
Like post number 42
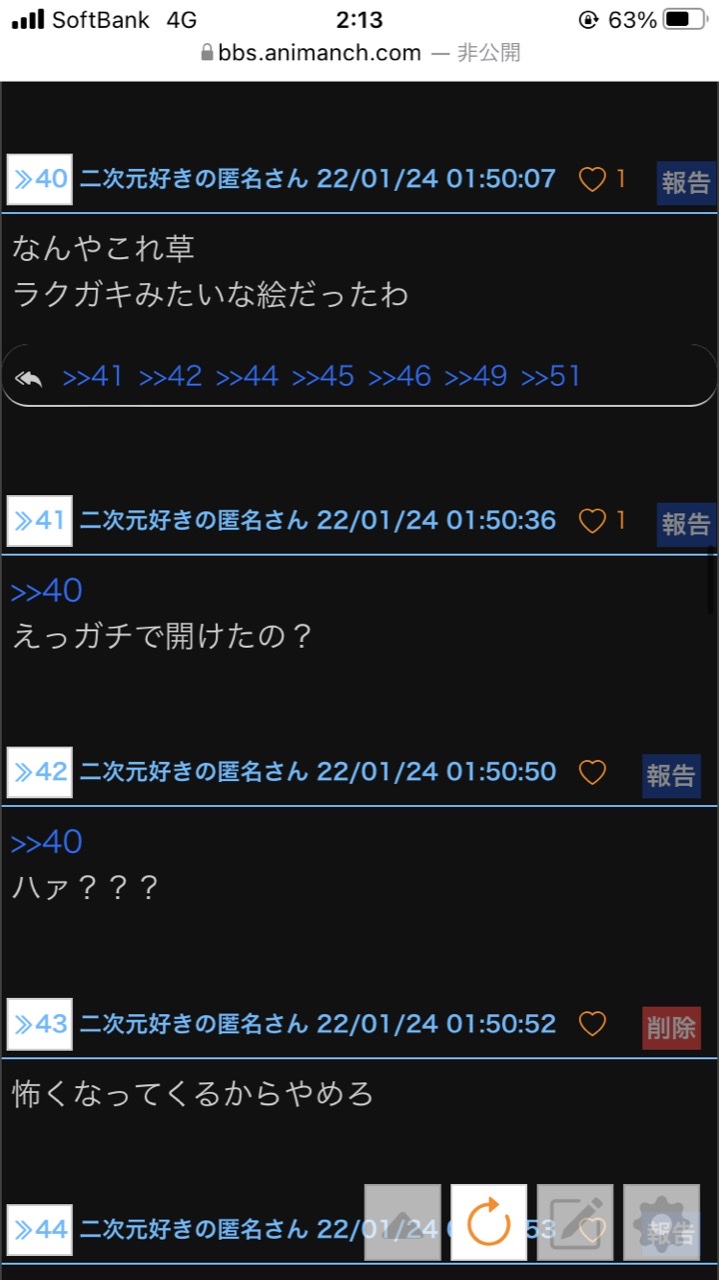593,772
